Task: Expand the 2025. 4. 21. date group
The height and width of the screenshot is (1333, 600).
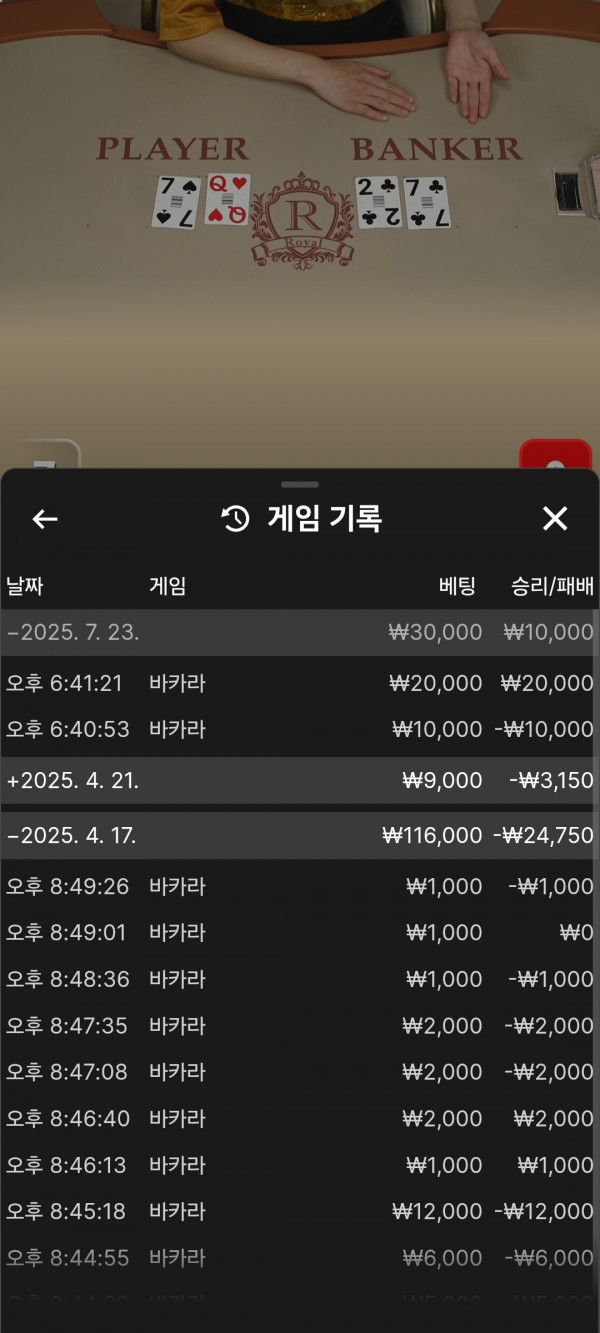Action: click(300, 780)
